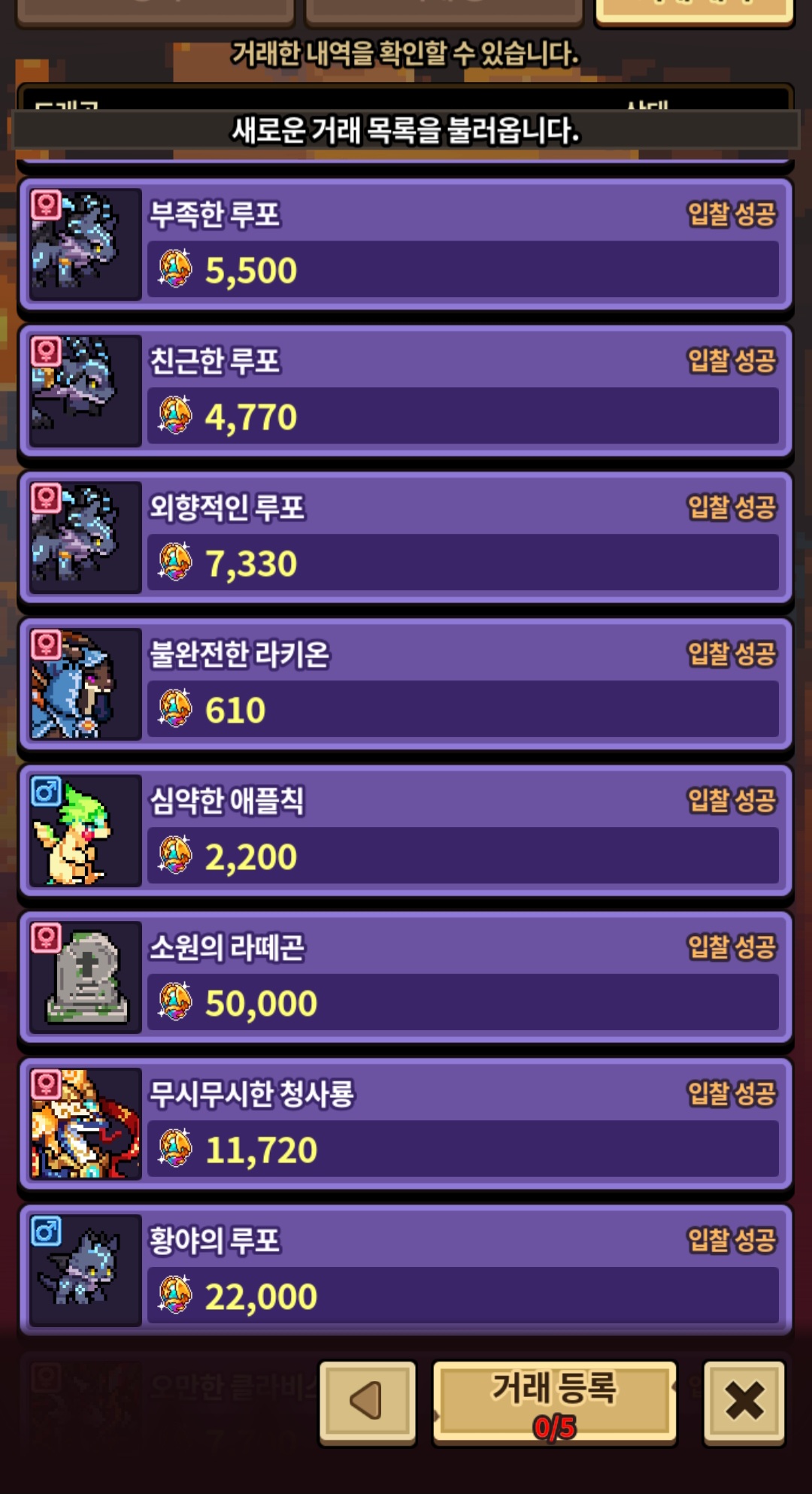View the 소원의 라떼곤 trade for 50,000
812x1494 pixels.
[x=406, y=977]
